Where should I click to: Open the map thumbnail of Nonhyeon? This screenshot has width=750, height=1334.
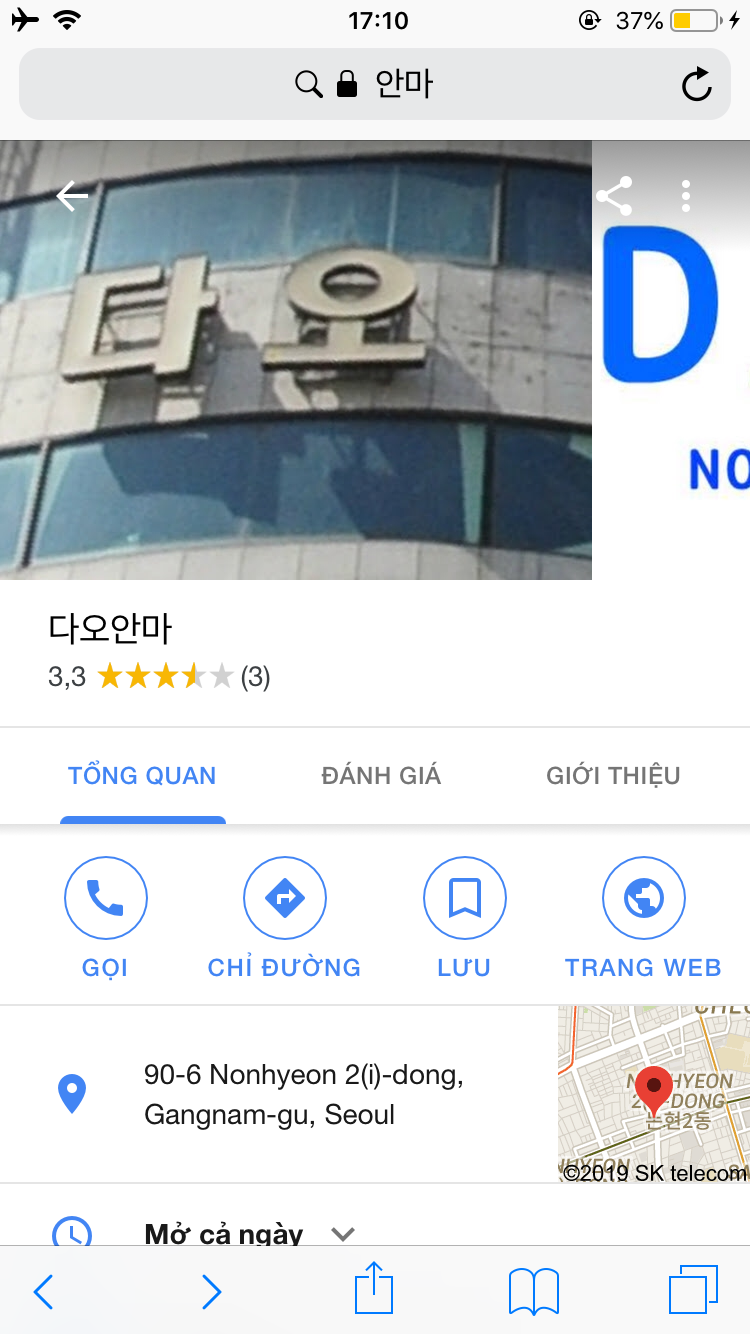[653, 1094]
